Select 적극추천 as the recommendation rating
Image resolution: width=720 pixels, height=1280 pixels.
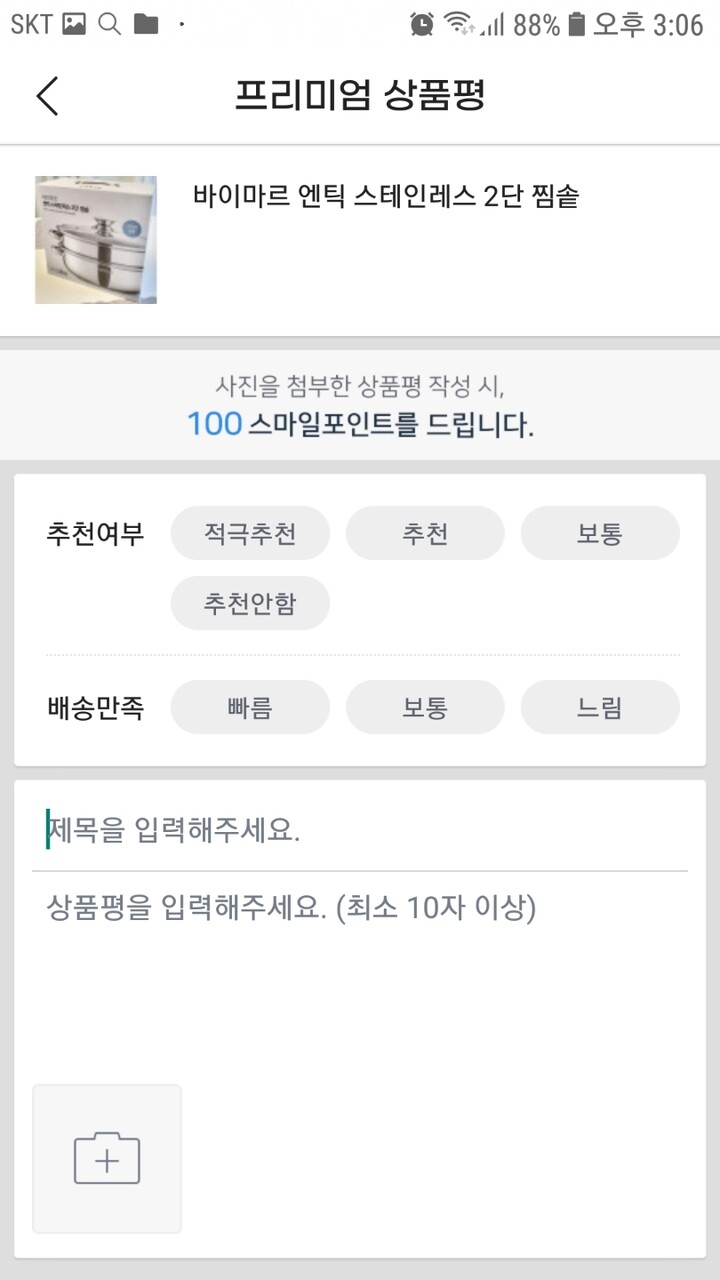pos(250,533)
